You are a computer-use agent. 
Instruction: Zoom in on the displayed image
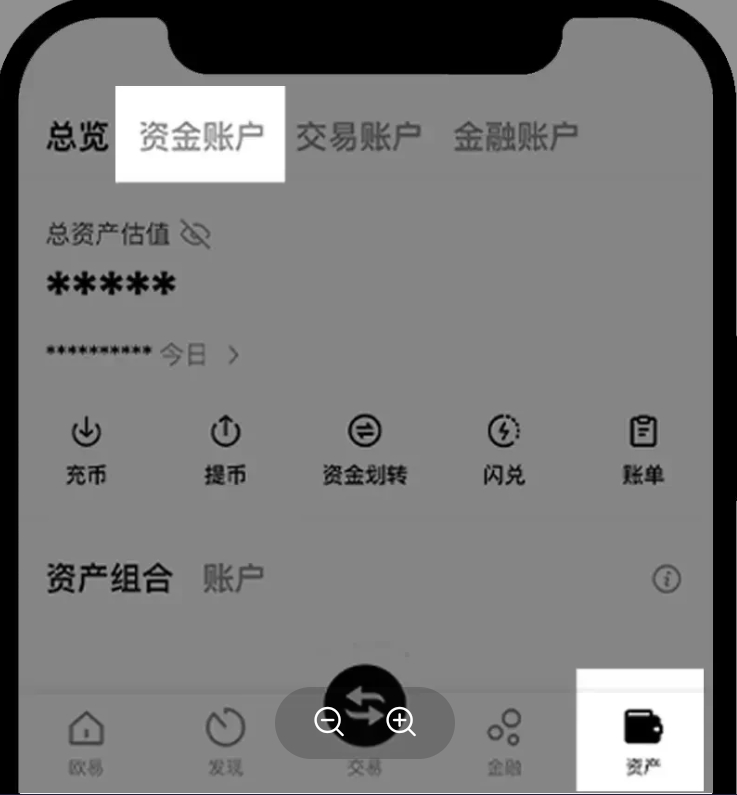tap(401, 722)
